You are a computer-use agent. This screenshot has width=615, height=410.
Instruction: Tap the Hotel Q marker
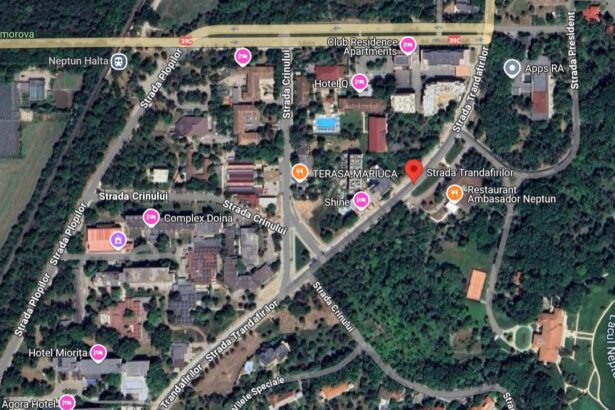tap(360, 83)
